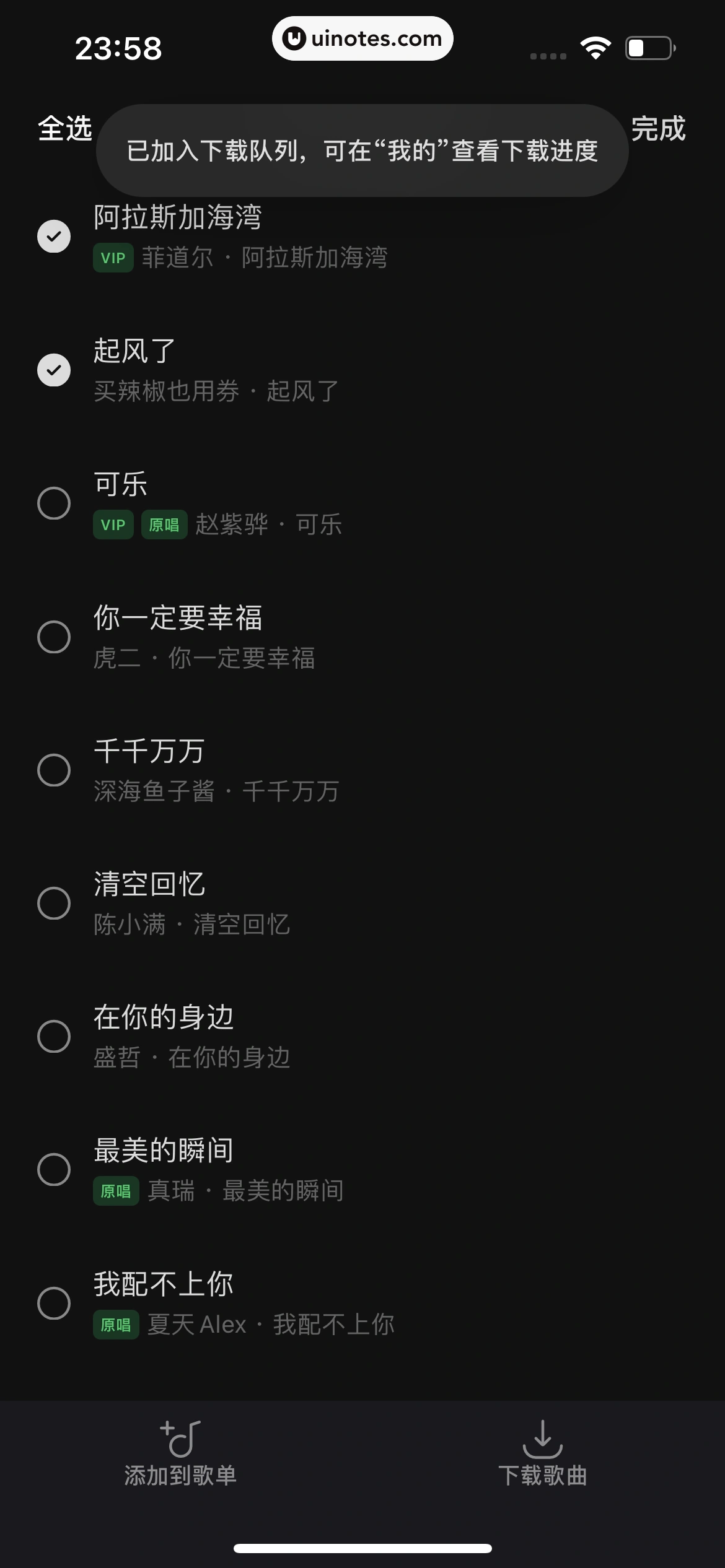
Task: Select the song 你一定要幸福
Action: (54, 637)
